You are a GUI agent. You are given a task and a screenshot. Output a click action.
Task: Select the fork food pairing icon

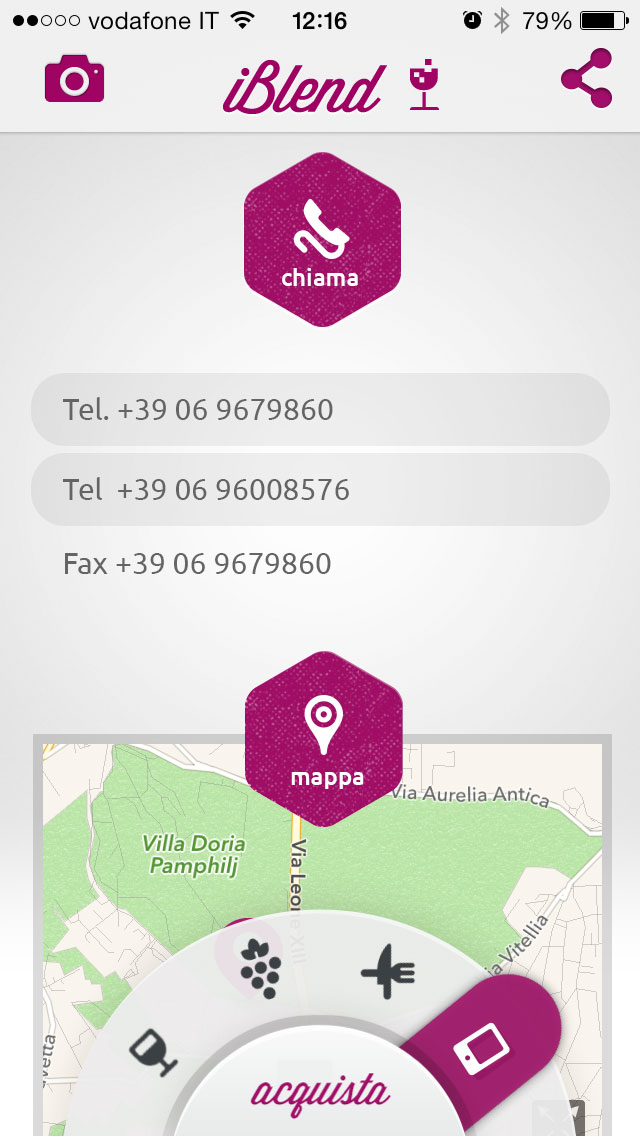coord(388,972)
